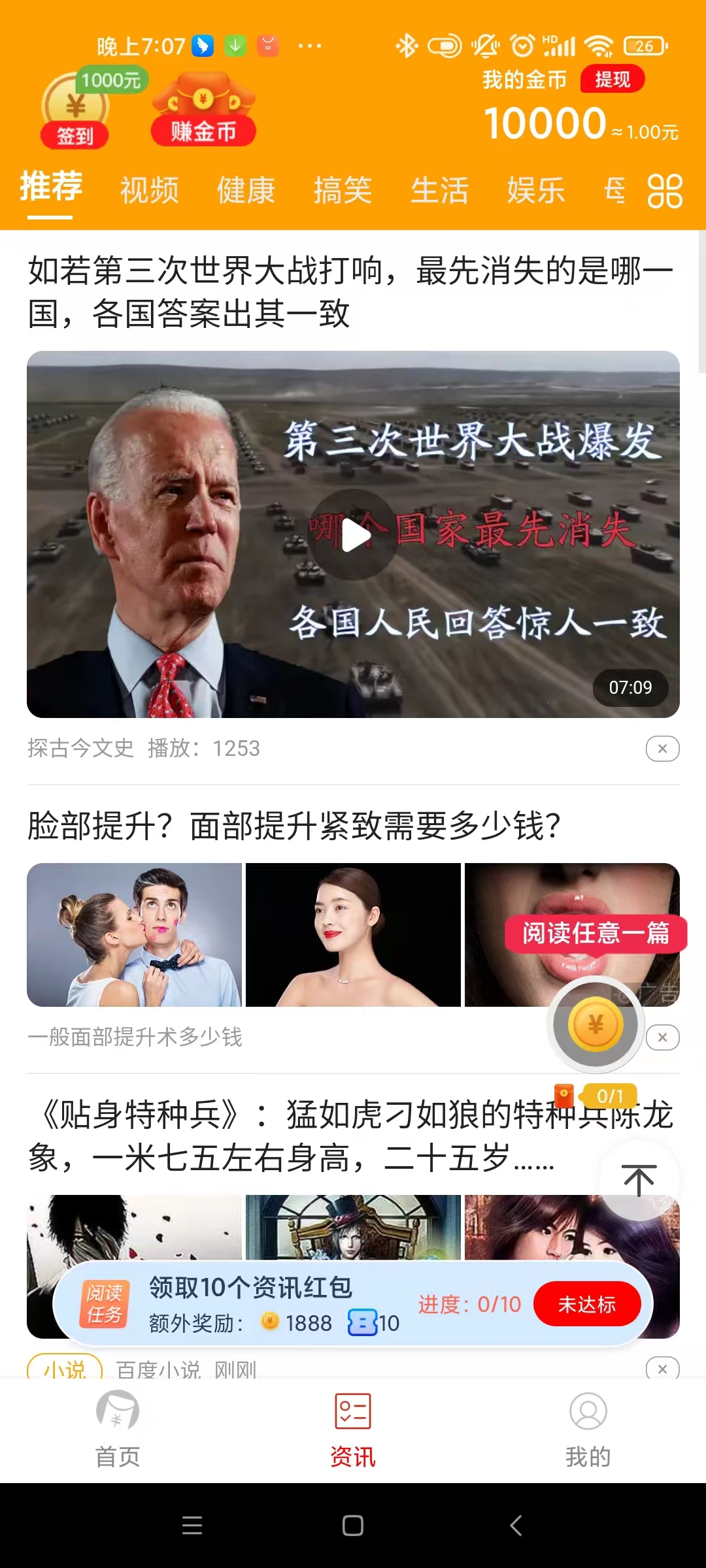The width and height of the screenshot is (706, 1568).
Task: Jump back to top with arrow button
Action: [x=639, y=1180]
